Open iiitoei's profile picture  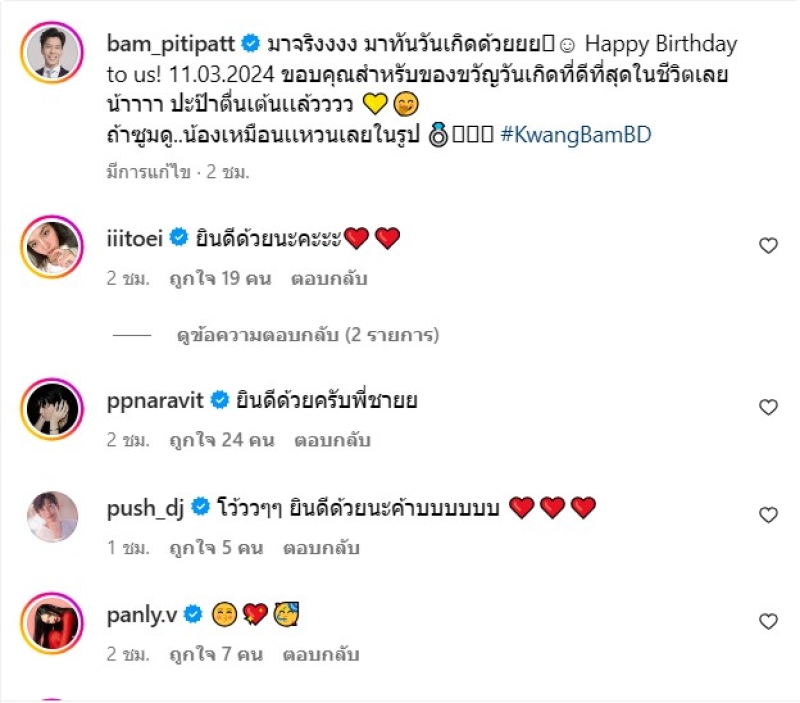click(x=52, y=243)
